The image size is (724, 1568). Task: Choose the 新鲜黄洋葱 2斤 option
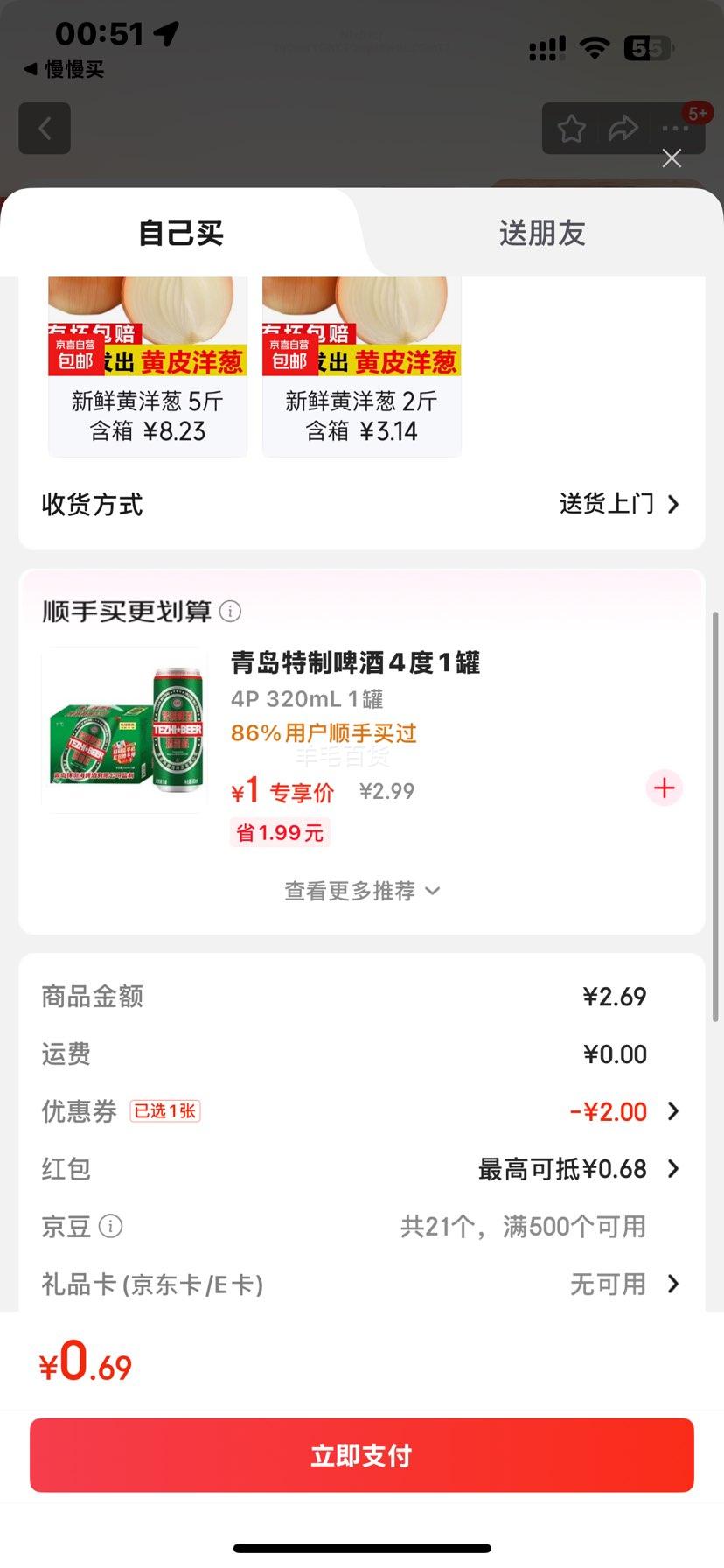pyautogui.click(x=361, y=367)
